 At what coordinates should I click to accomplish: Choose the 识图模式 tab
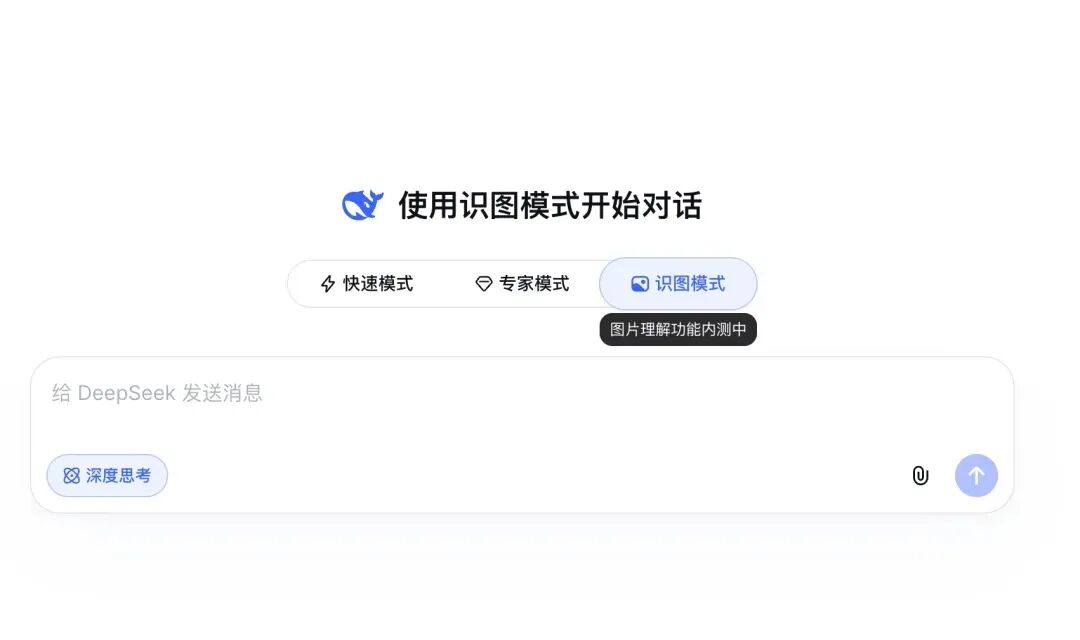point(678,284)
